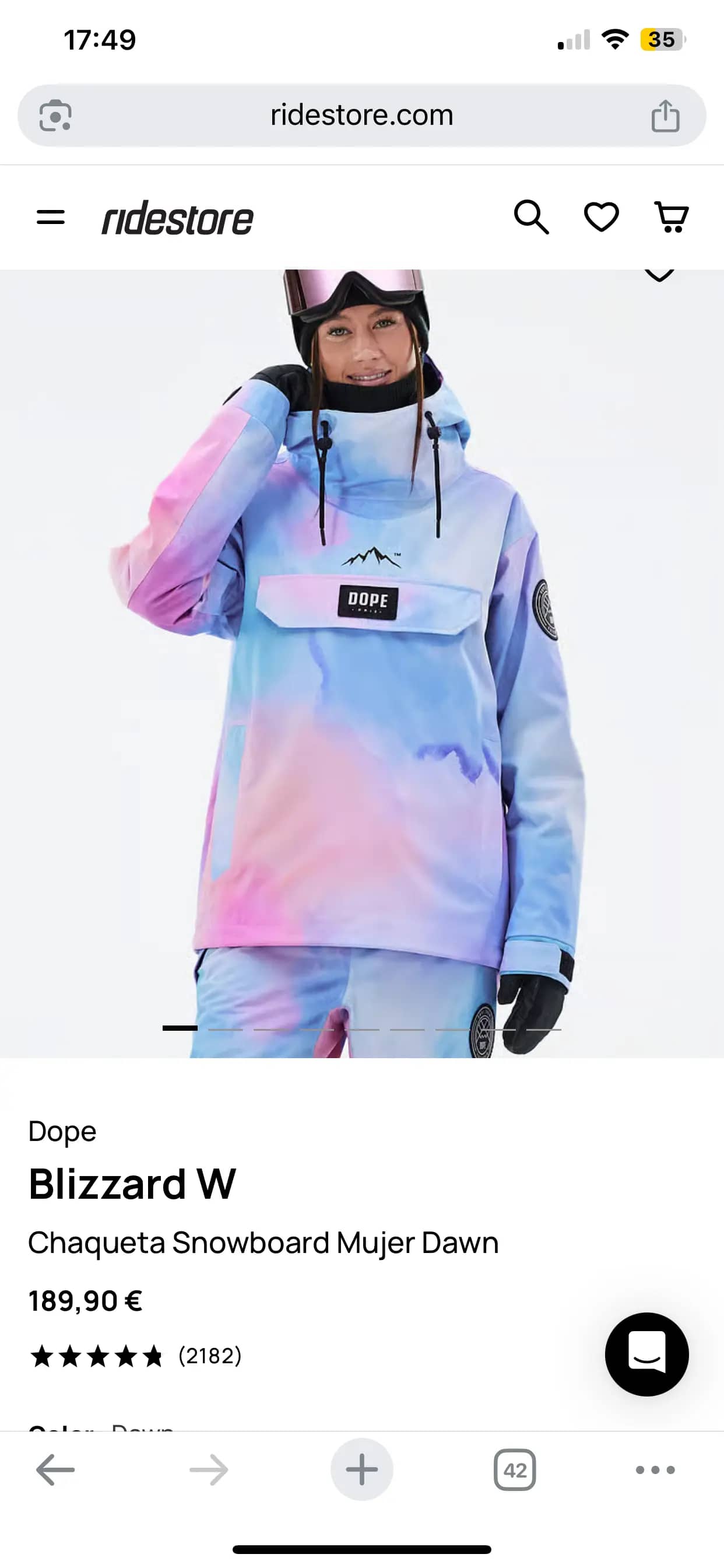Show the 42 open tabs
Screen dimensions: 724x1568
[x=515, y=1470]
